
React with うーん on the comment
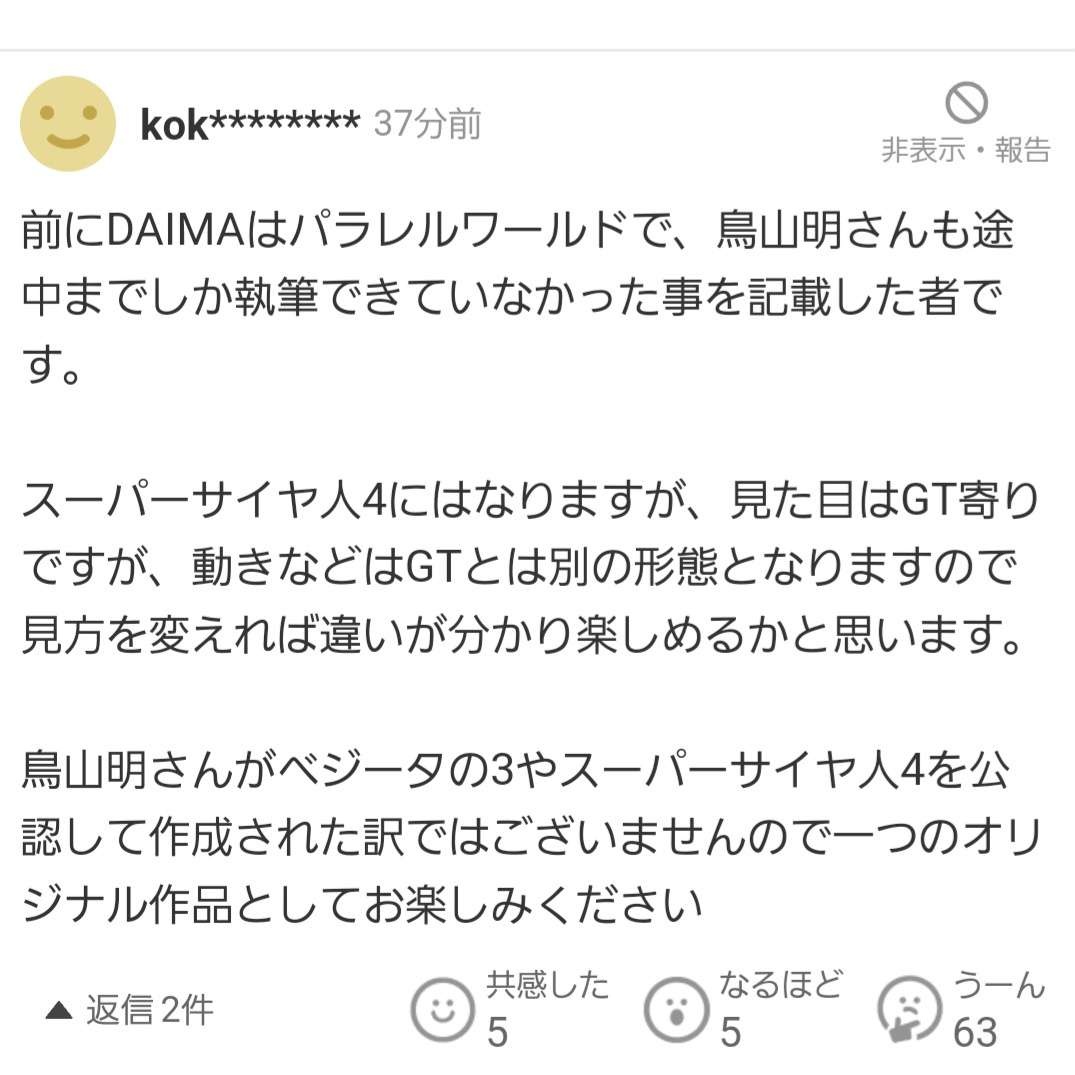tap(910, 1010)
